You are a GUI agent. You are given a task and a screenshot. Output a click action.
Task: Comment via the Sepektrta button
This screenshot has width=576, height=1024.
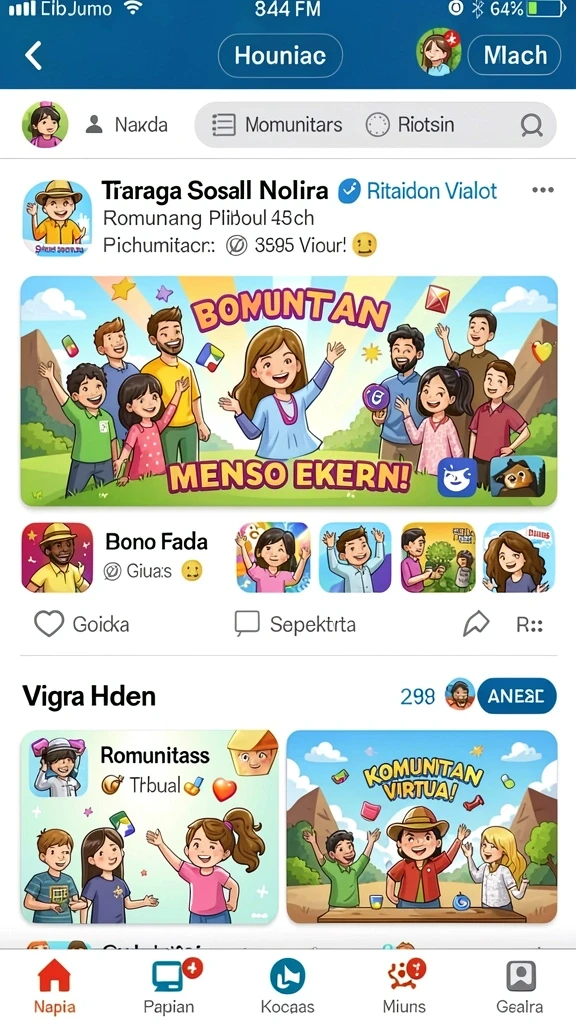coord(295,624)
